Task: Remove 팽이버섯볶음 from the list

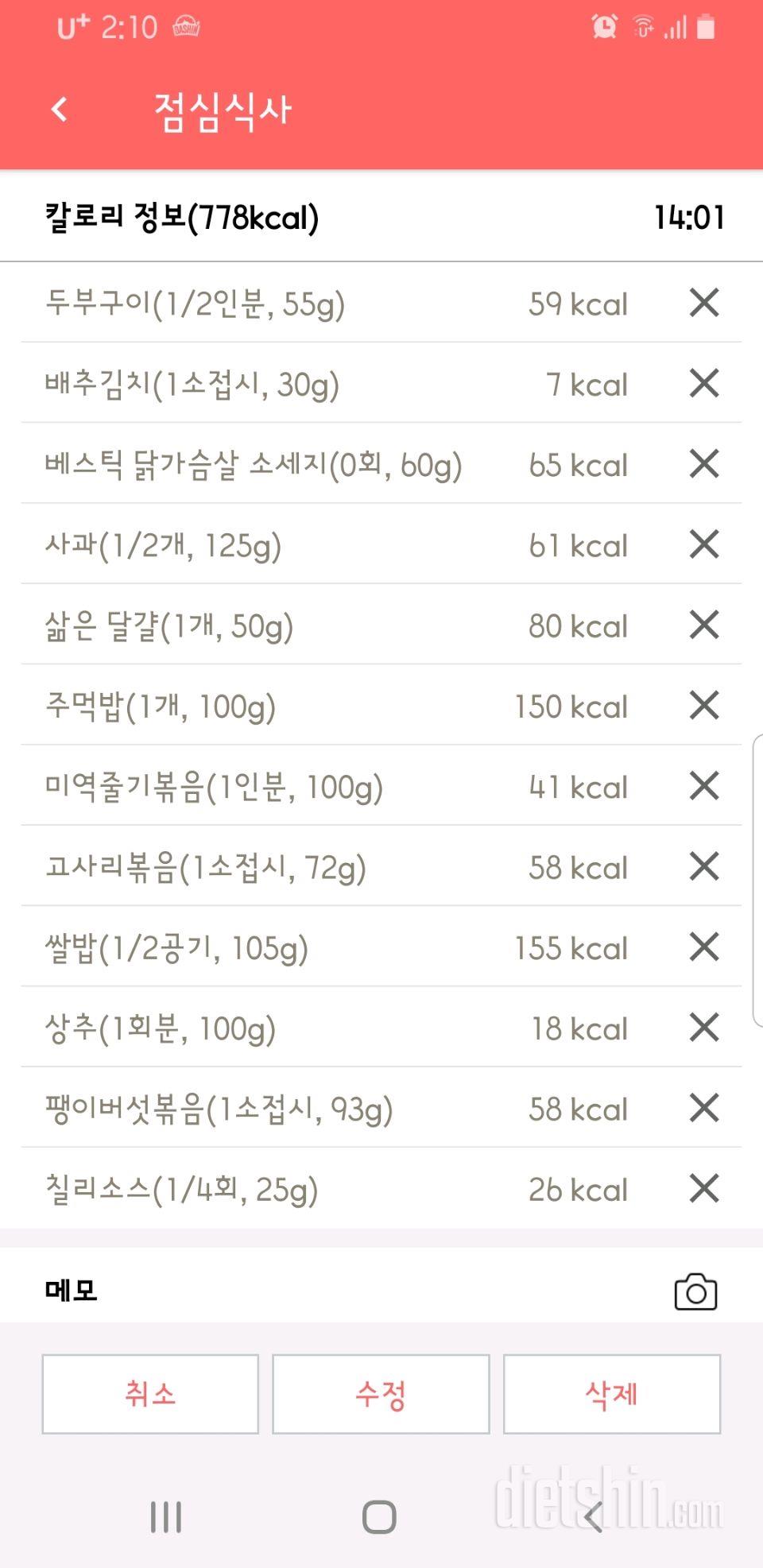Action: pos(704,1108)
